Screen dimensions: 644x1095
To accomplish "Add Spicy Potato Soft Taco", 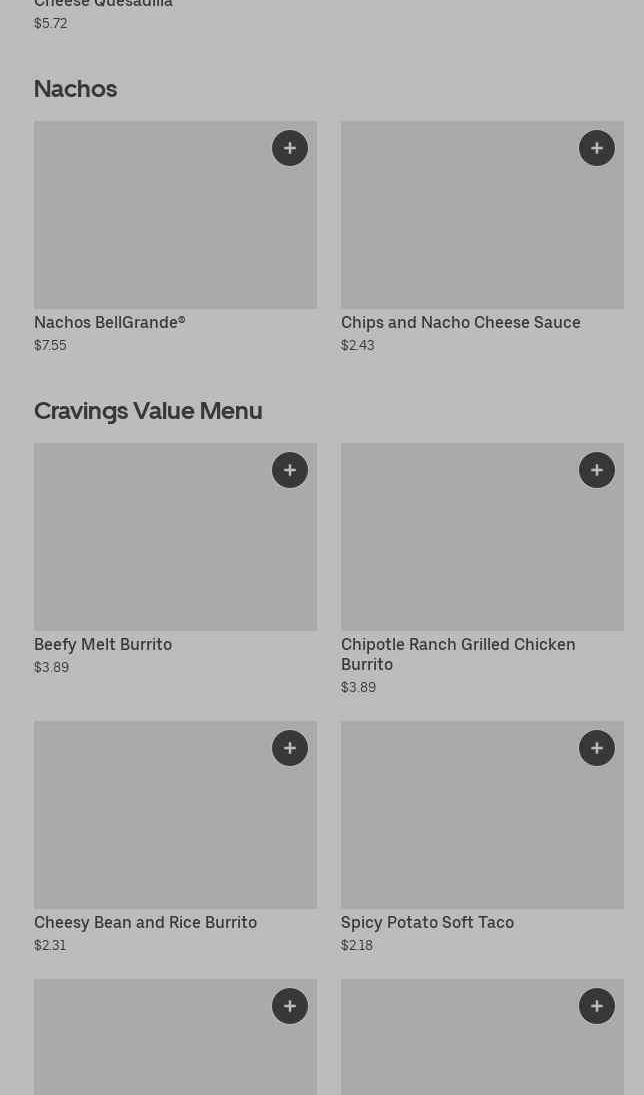I will pyautogui.click(x=597, y=748).
